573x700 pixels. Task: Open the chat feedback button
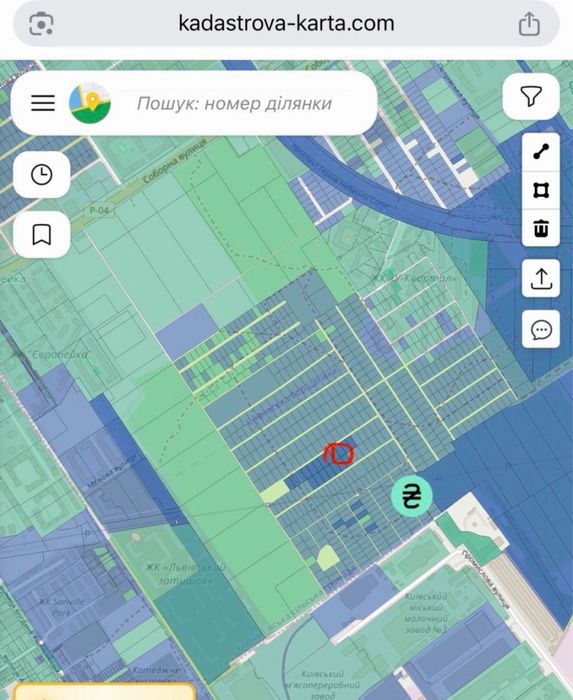pyautogui.click(x=541, y=329)
